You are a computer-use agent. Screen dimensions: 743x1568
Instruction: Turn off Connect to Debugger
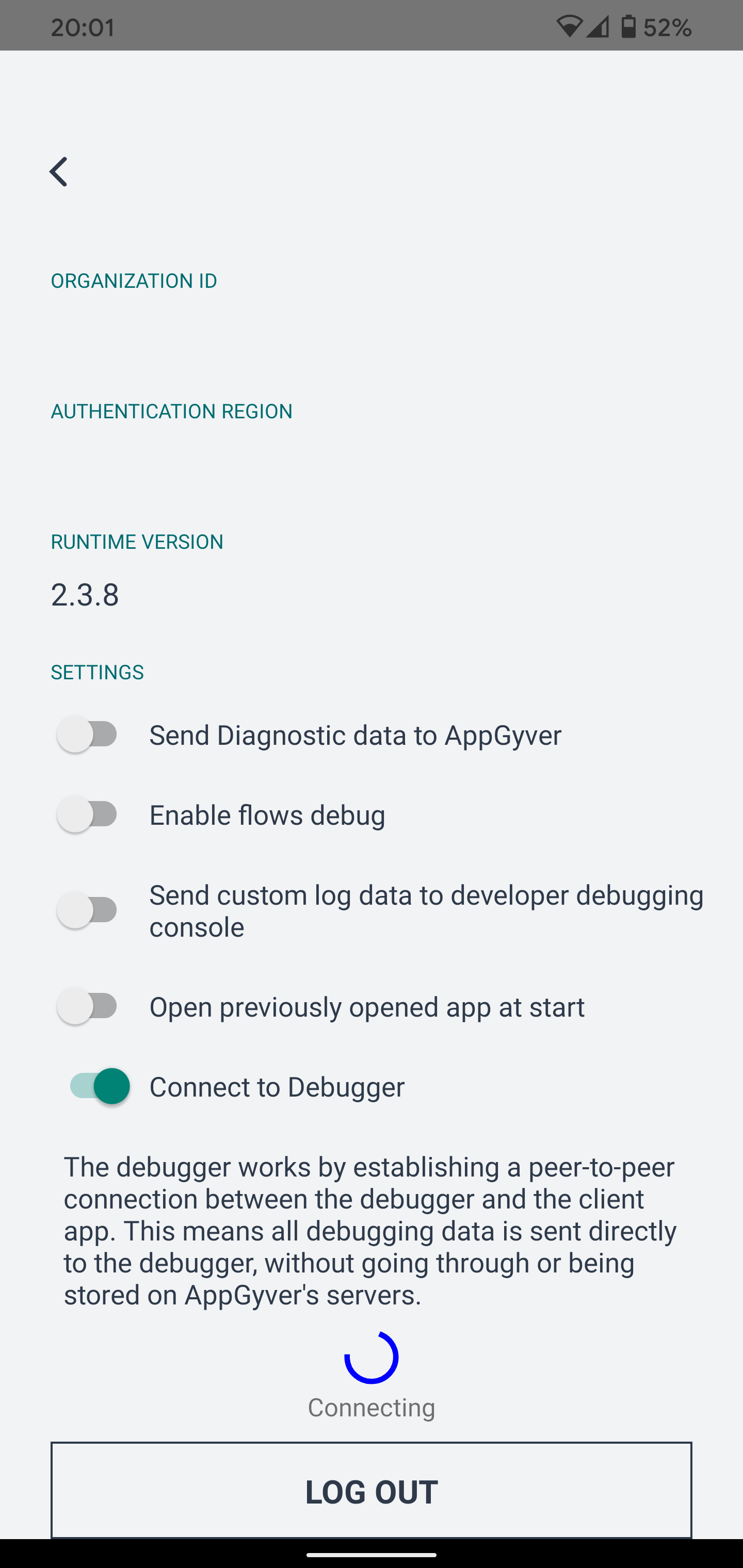(100, 1087)
